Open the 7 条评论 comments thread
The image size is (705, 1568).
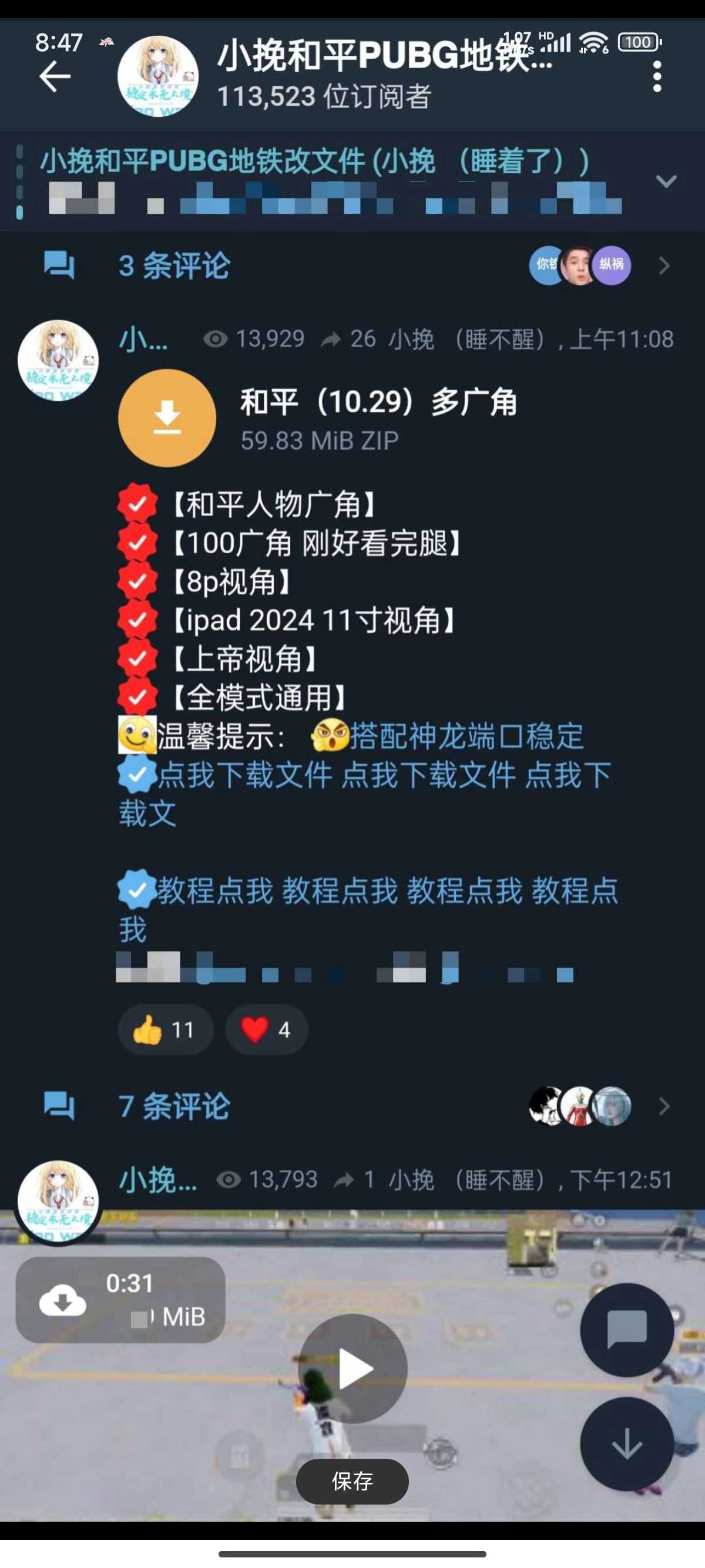173,1106
